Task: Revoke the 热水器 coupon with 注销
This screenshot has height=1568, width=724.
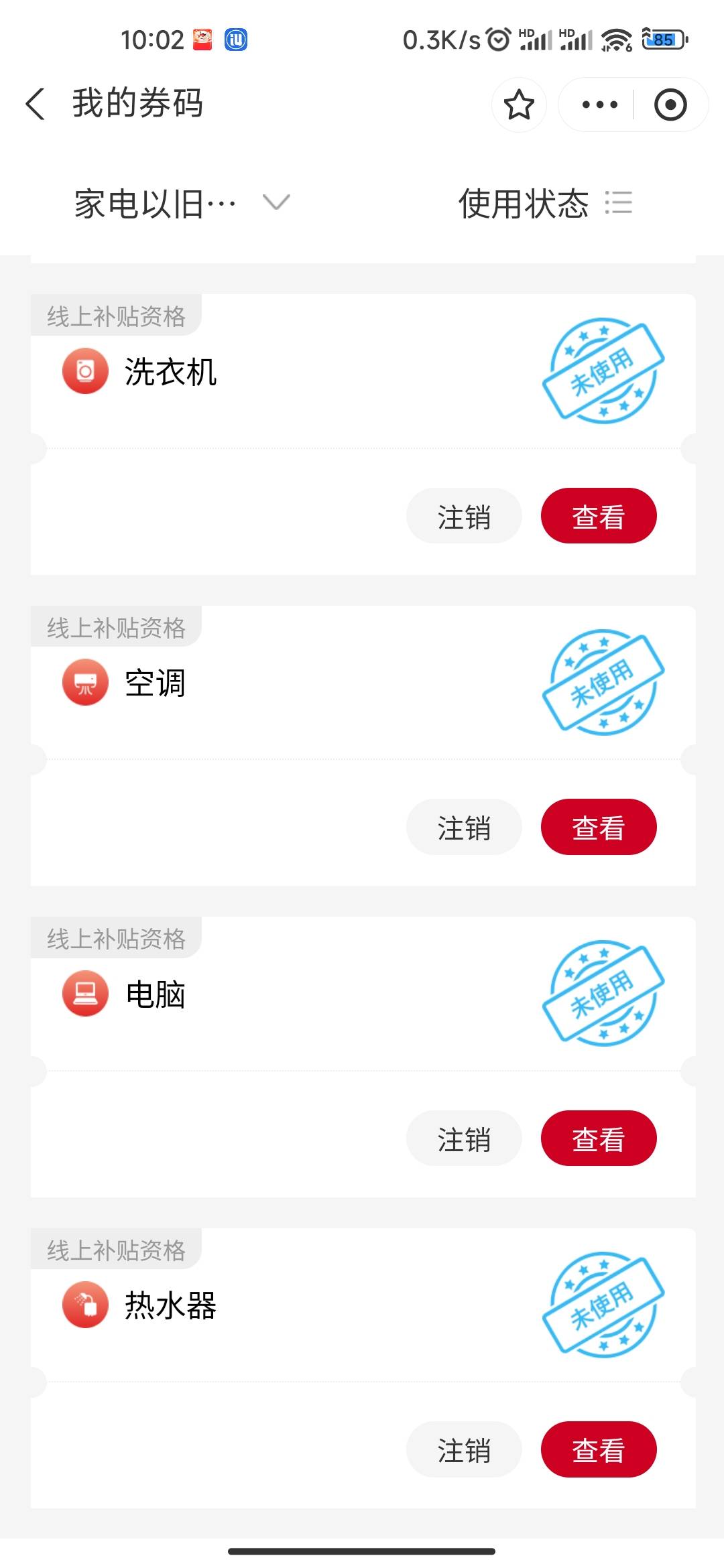Action: click(464, 1450)
